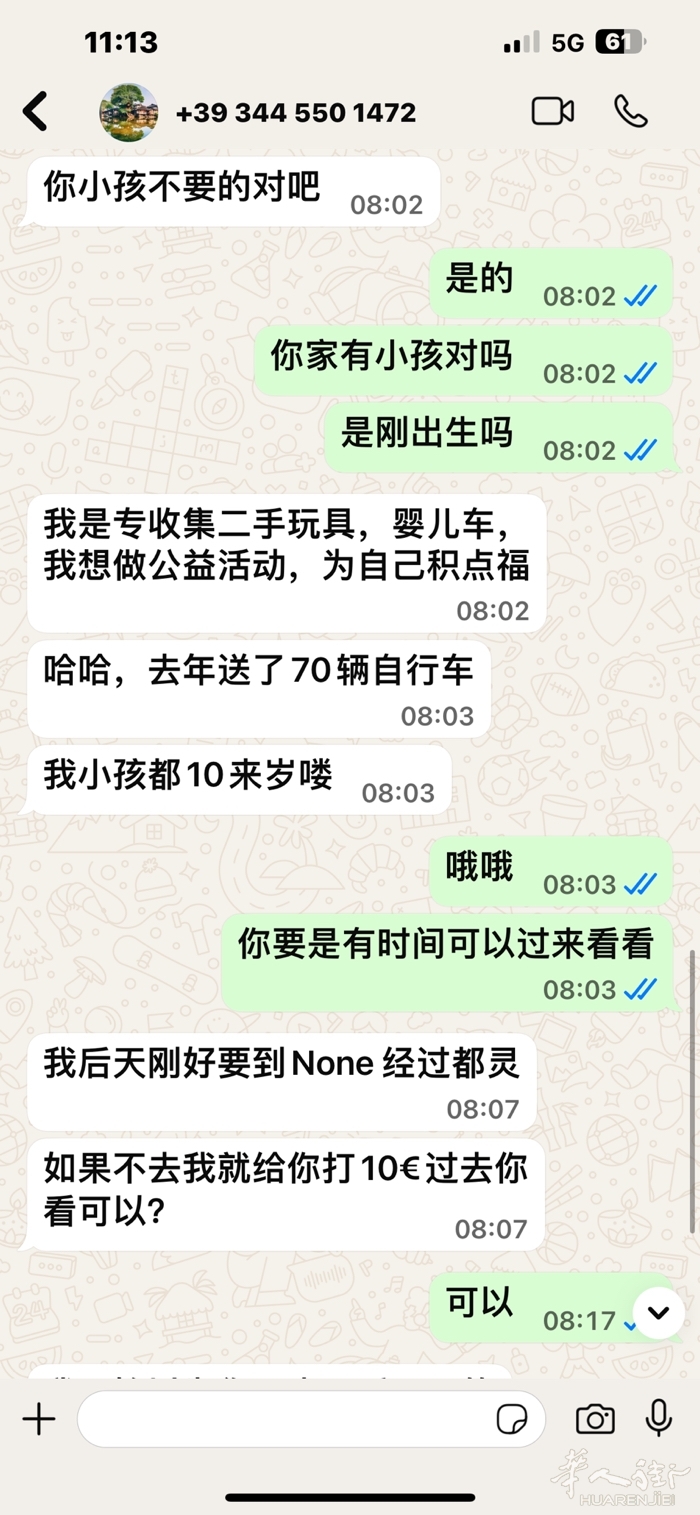Viewport: 700px width, 1515px height.
Task: Go back to the chat list
Action: [36, 111]
